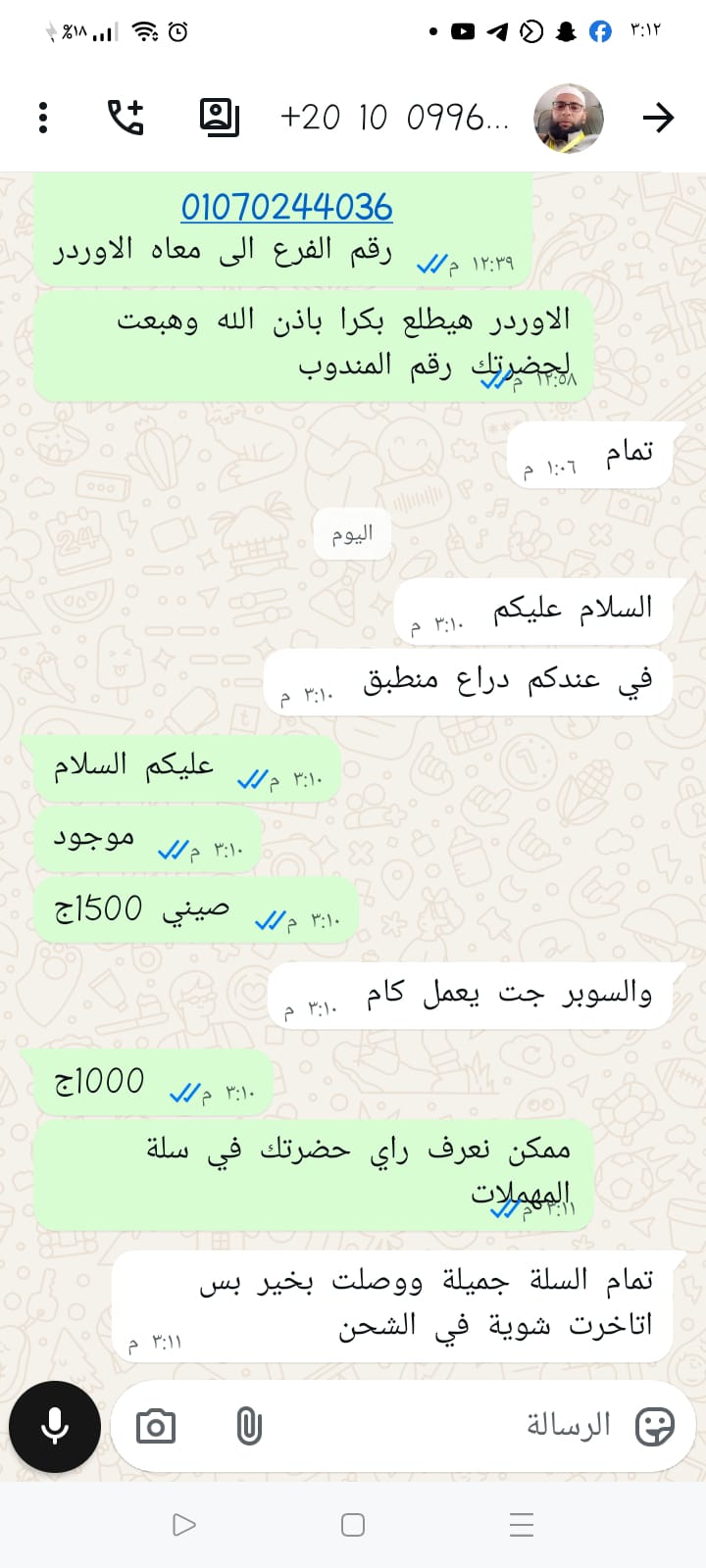706x1568 pixels.
Task: Attach a file with the paperclip
Action: (x=249, y=1427)
